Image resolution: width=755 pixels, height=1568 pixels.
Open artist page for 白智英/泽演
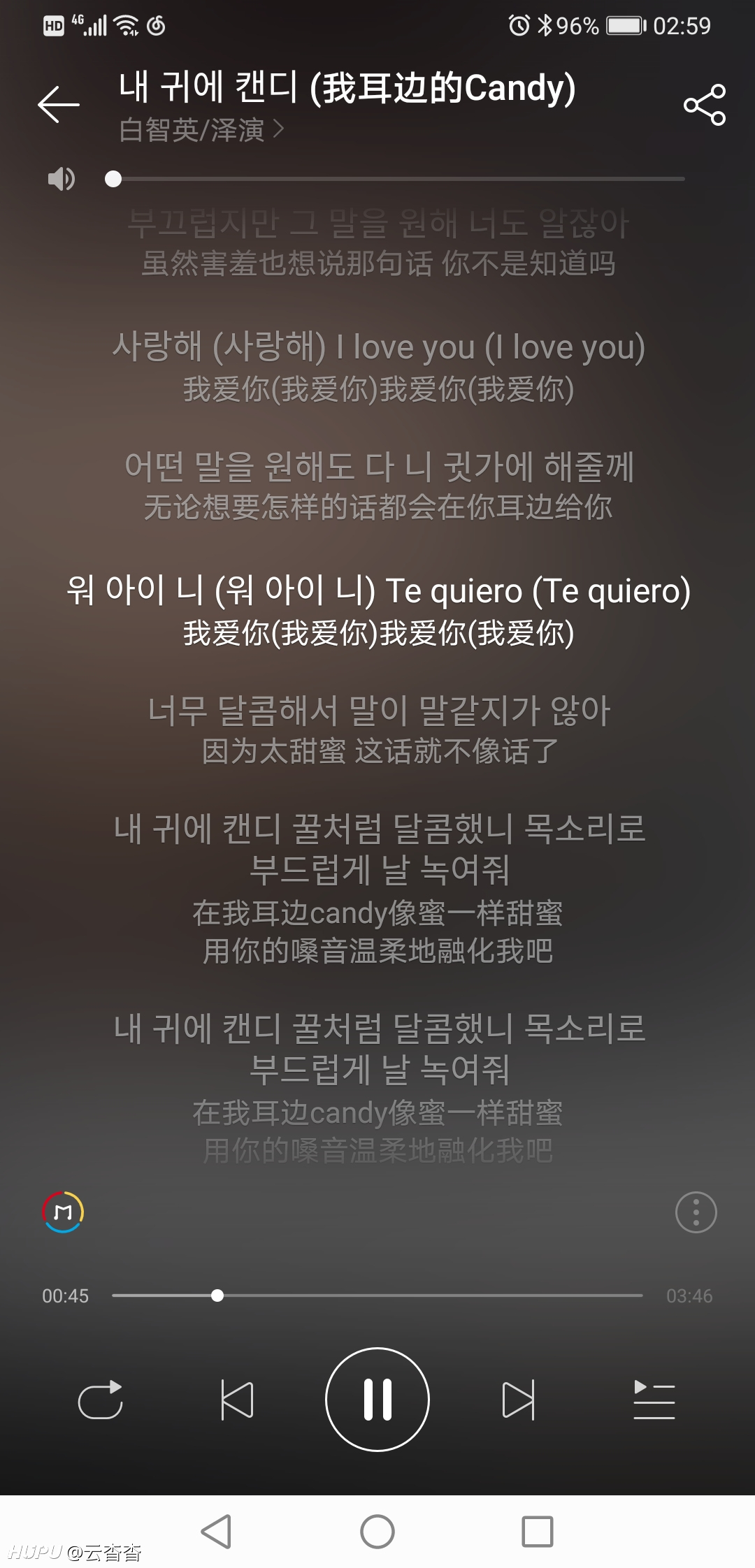click(x=201, y=130)
